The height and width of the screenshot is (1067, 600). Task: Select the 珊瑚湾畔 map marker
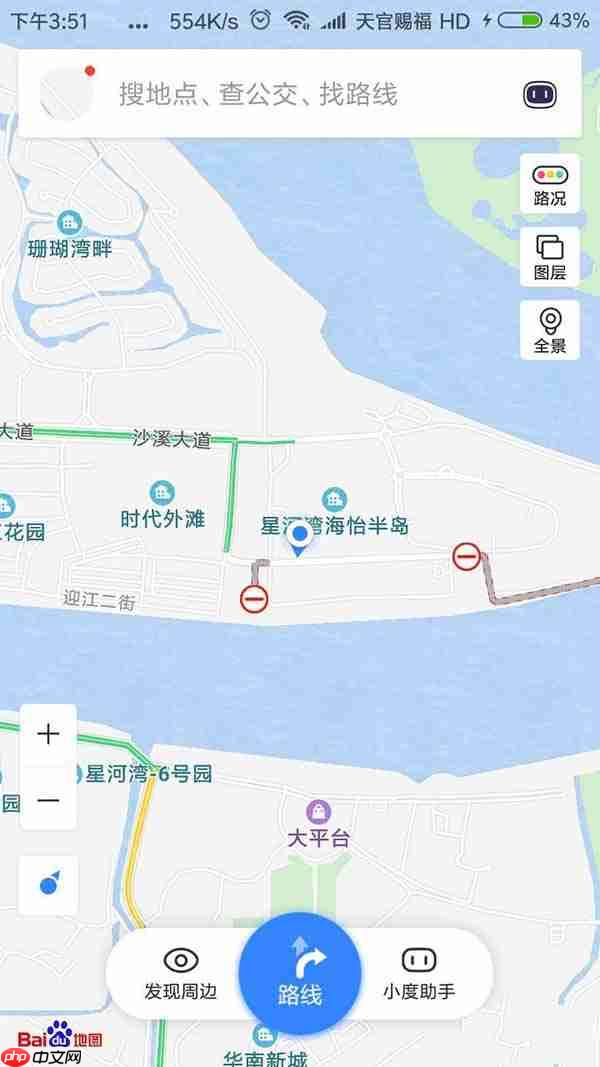[70, 222]
